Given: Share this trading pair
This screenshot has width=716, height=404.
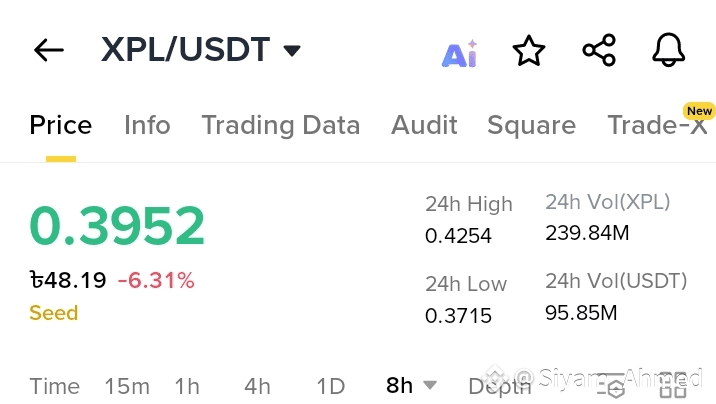Looking at the screenshot, I should (x=599, y=50).
